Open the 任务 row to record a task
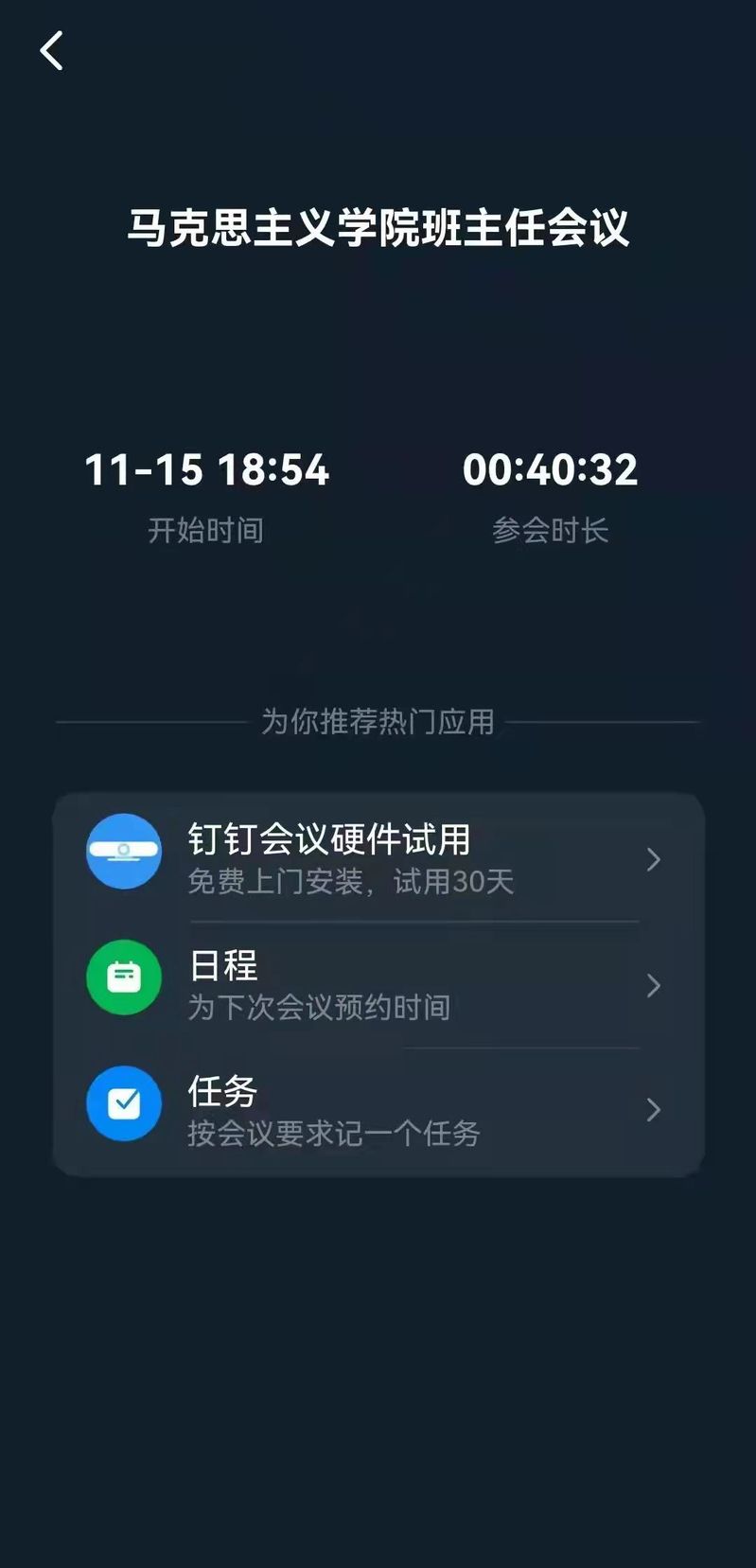 coord(378,1110)
